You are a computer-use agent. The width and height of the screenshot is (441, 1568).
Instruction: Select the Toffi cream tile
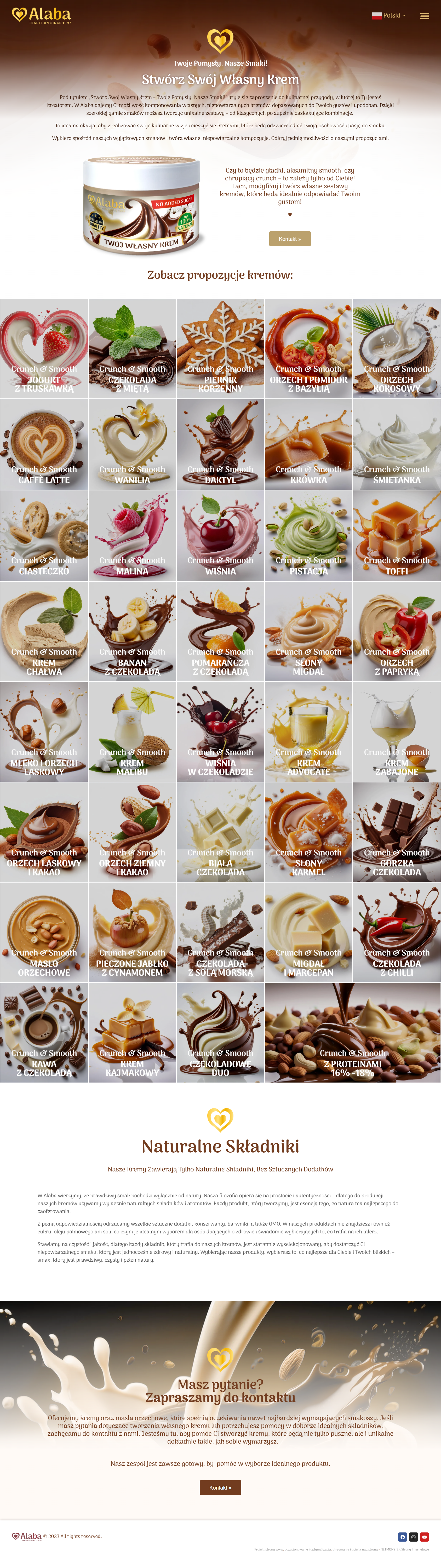point(397,536)
